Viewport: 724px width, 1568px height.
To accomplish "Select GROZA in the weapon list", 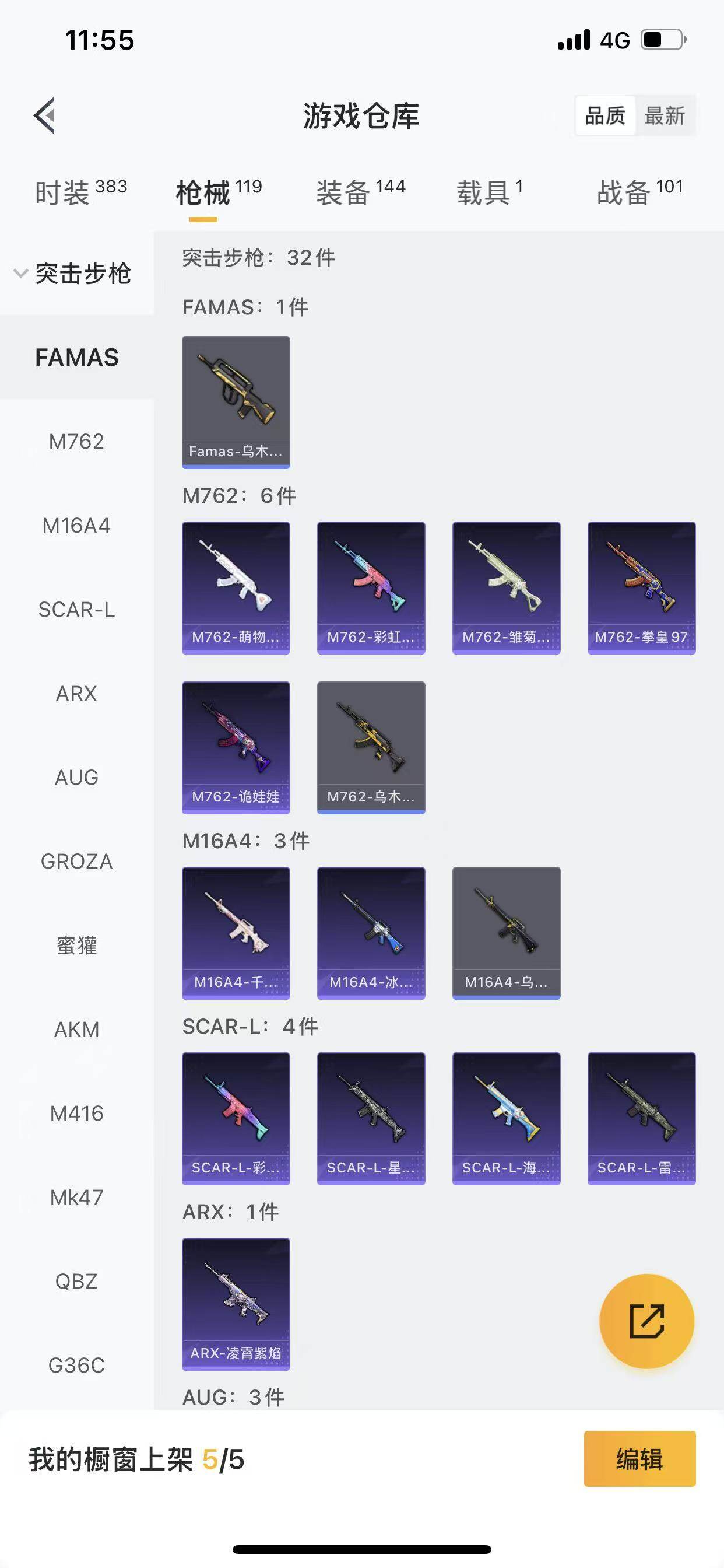I will 77,862.
